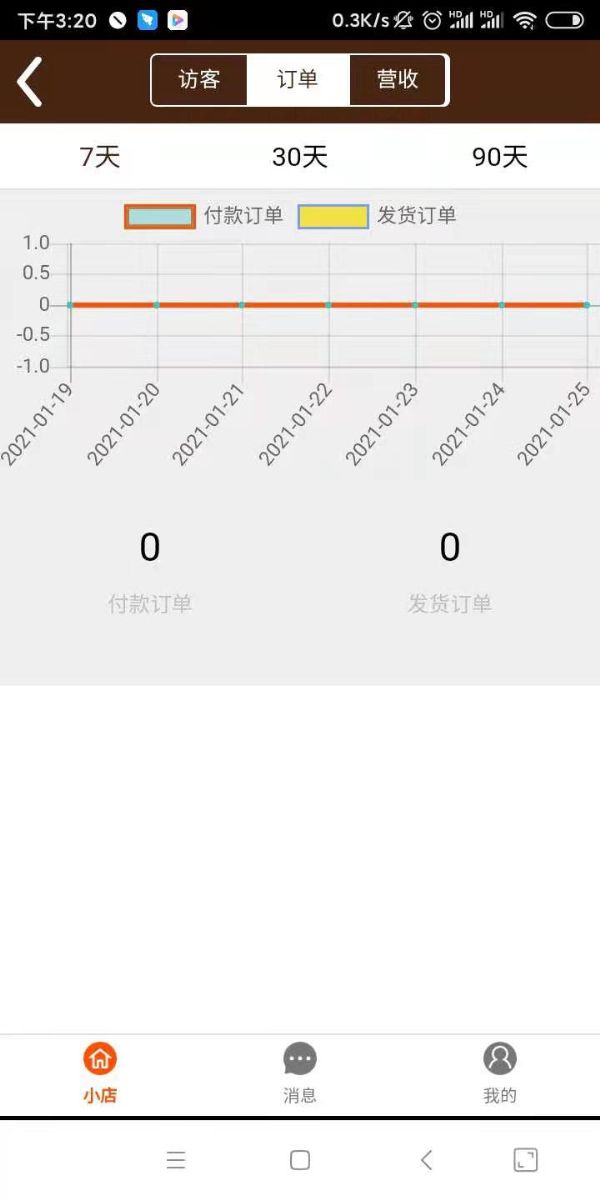Image resolution: width=600 pixels, height=1200 pixels.
Task: Toggle the 付款订单 chart legend
Action: tap(204, 215)
